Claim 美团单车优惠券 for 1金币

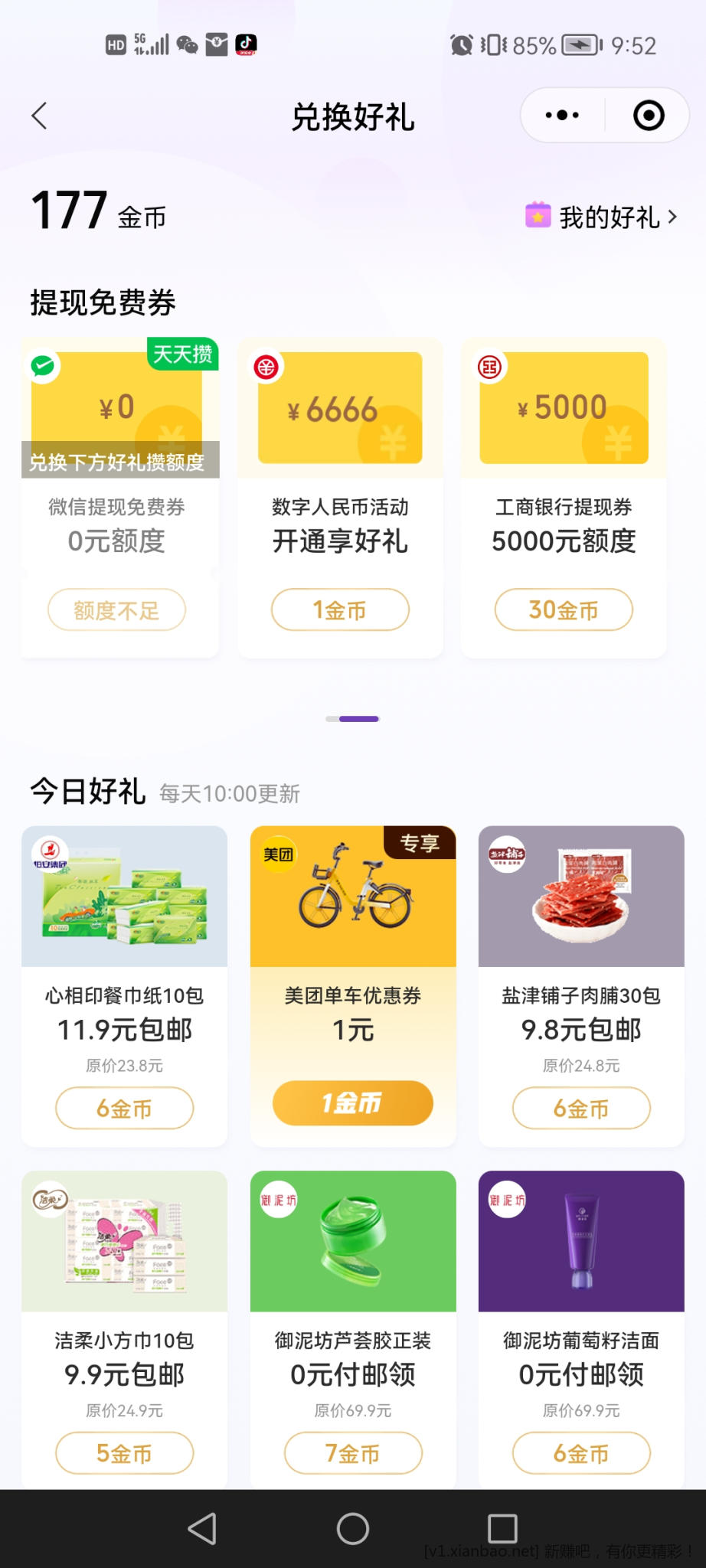(x=352, y=1102)
